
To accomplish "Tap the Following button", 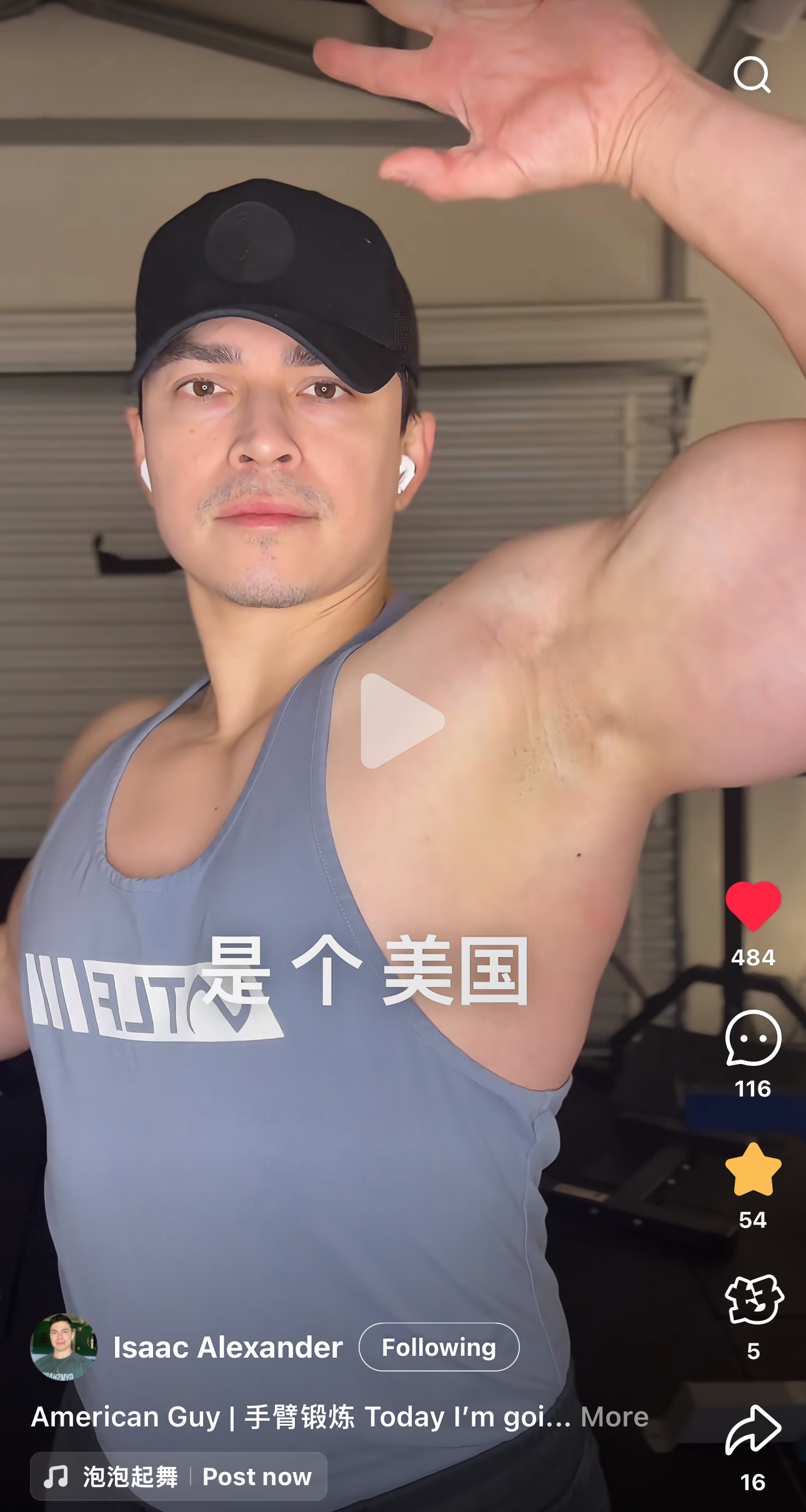I will (x=439, y=1347).
